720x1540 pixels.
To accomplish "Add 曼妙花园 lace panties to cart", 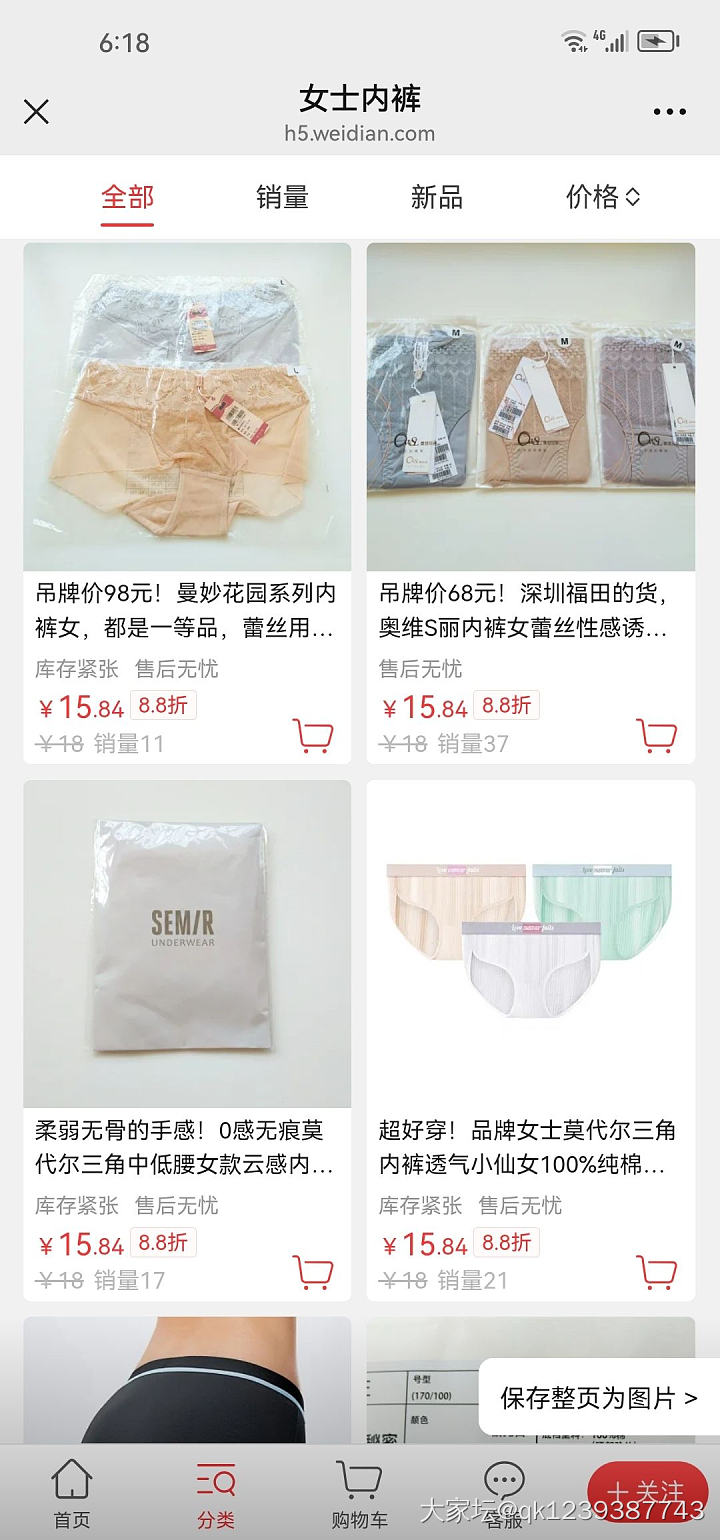I will [314, 733].
